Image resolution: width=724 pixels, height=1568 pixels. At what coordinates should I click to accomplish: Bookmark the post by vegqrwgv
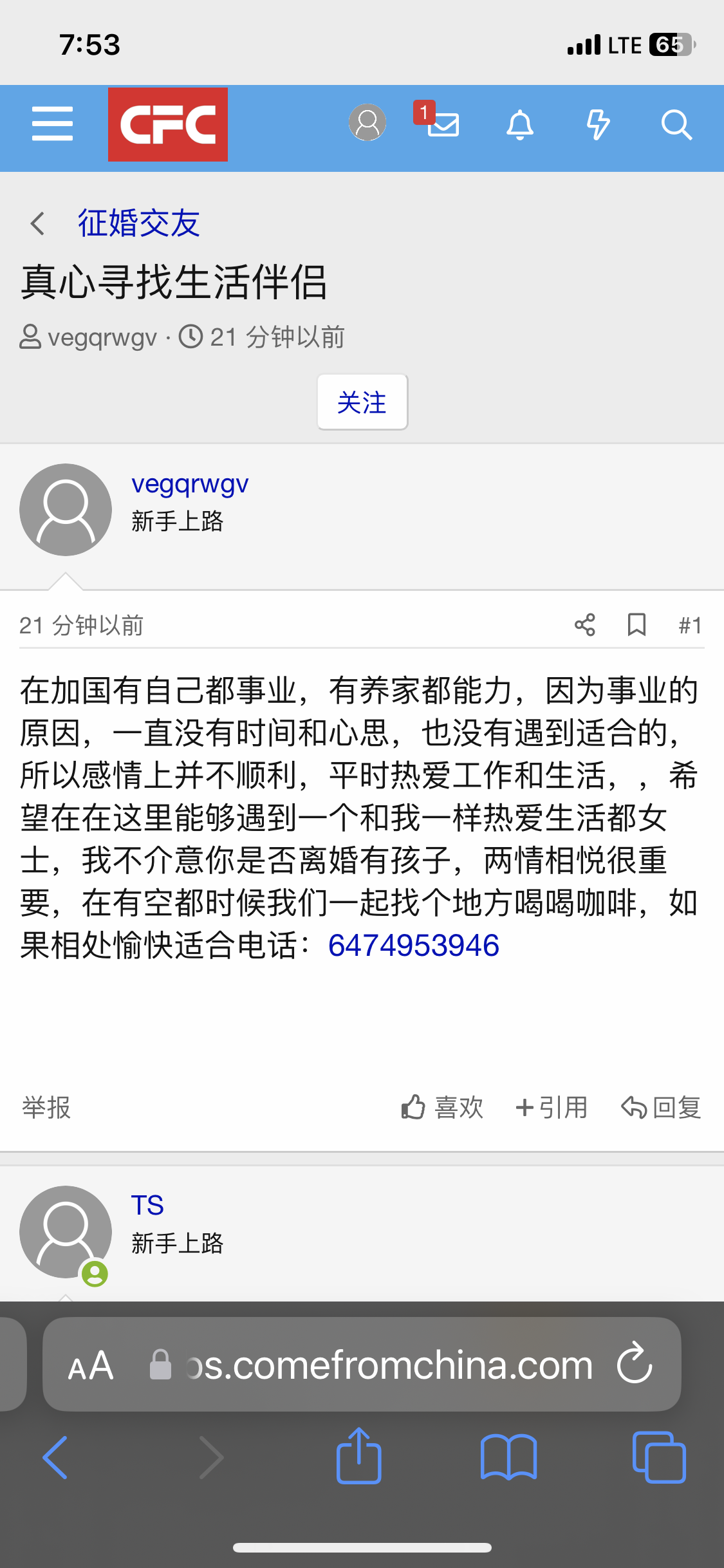(x=636, y=624)
